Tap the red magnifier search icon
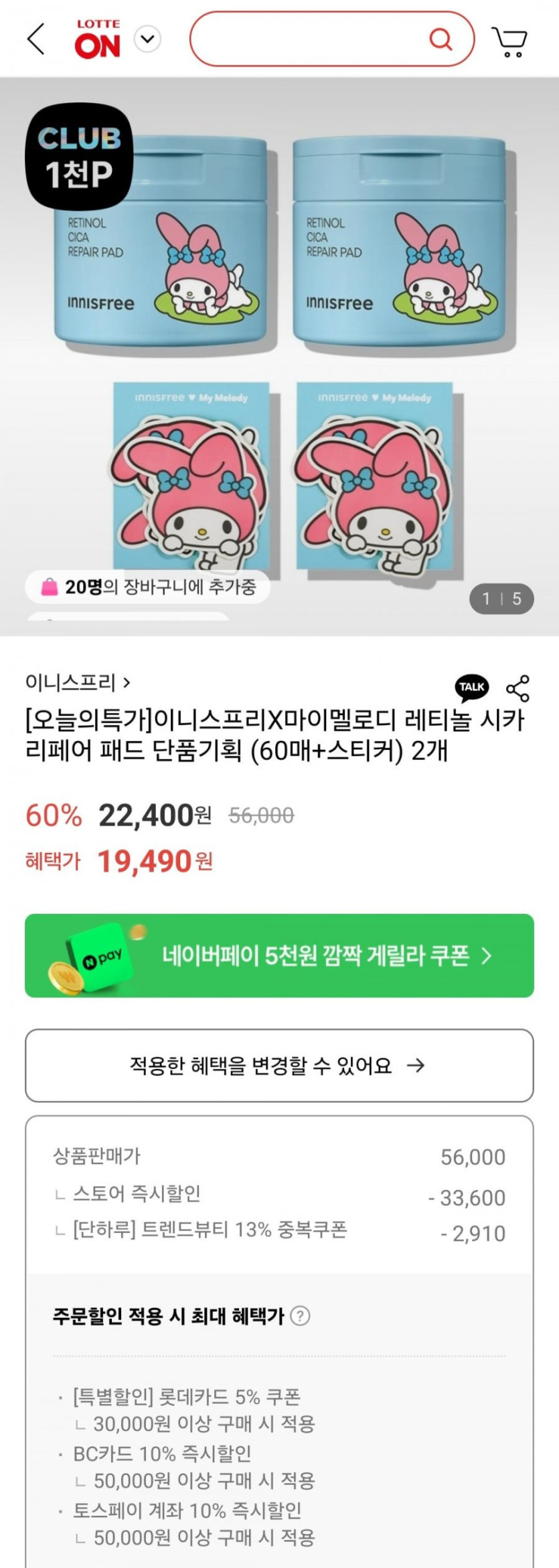The image size is (559, 1568). pyautogui.click(x=440, y=39)
